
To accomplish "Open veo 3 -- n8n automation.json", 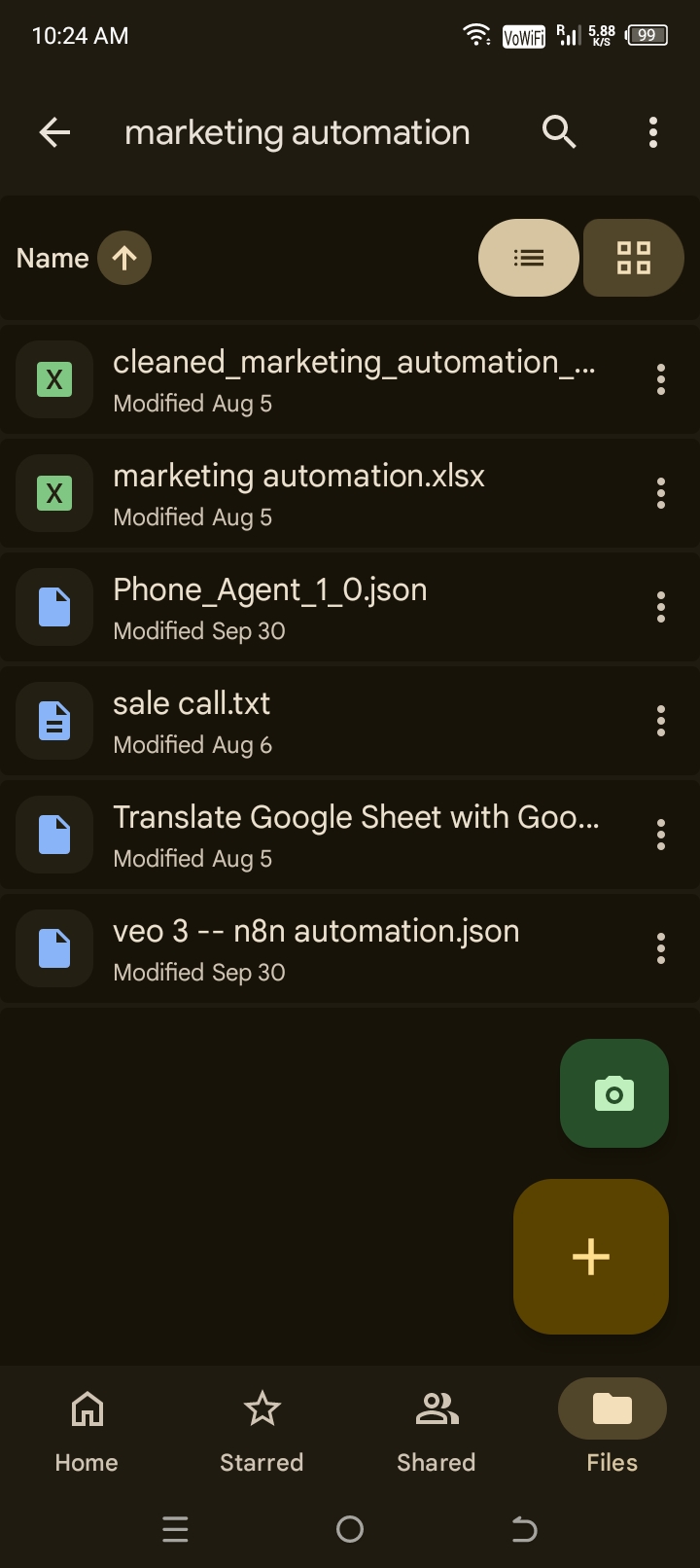I will tap(316, 947).
